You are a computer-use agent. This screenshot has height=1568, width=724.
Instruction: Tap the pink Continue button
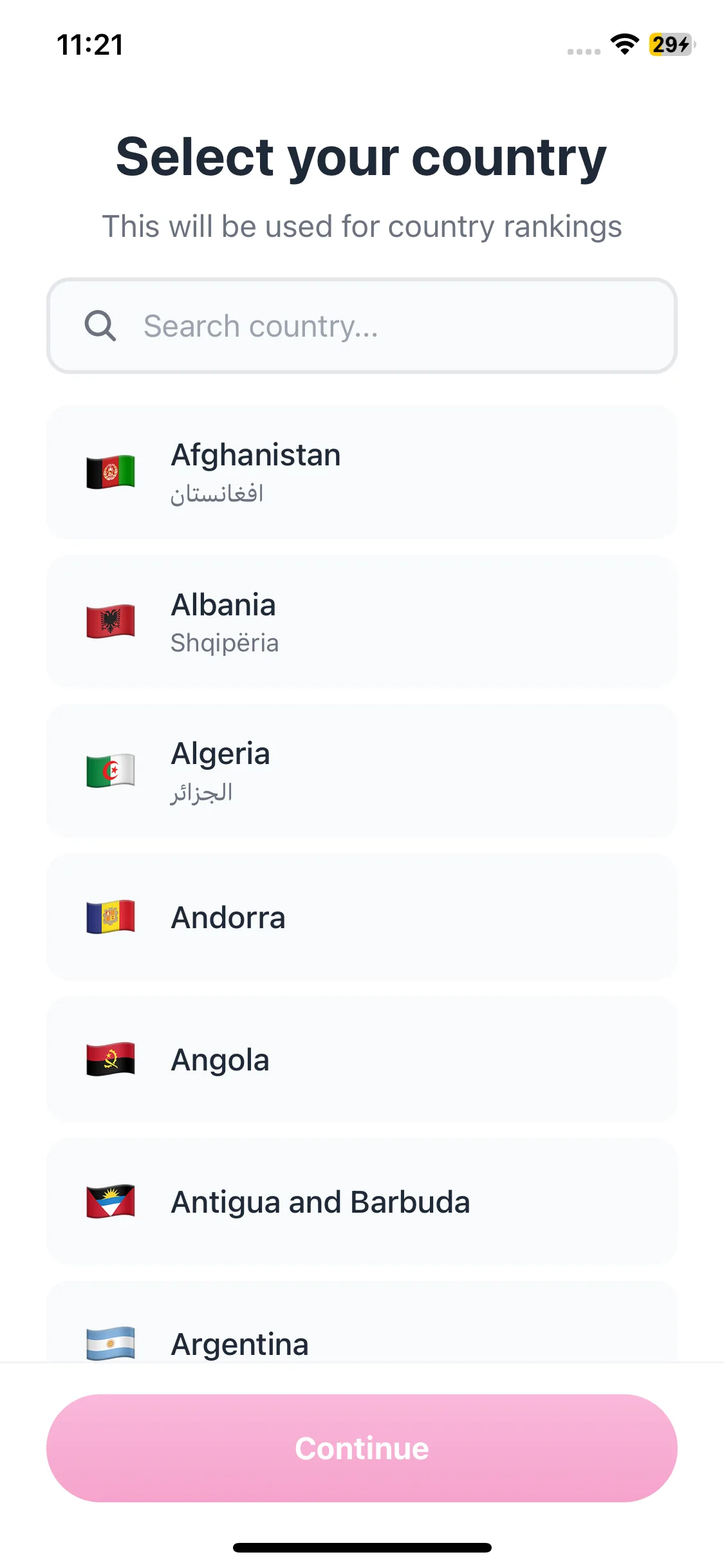pyautogui.click(x=362, y=1448)
